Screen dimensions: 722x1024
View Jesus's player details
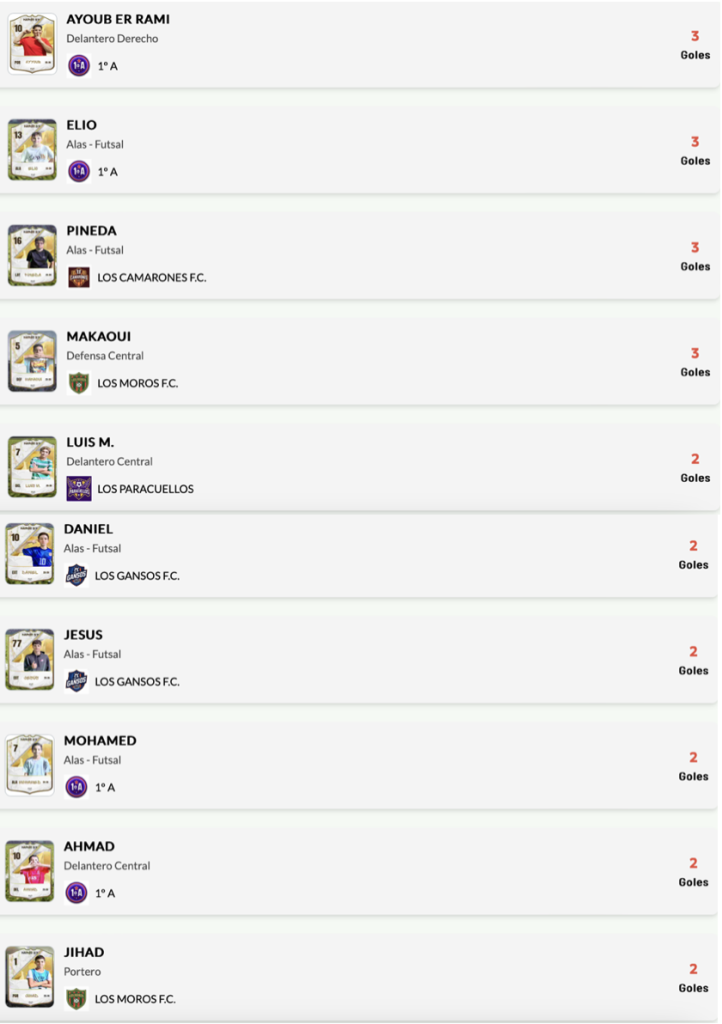pos(83,635)
